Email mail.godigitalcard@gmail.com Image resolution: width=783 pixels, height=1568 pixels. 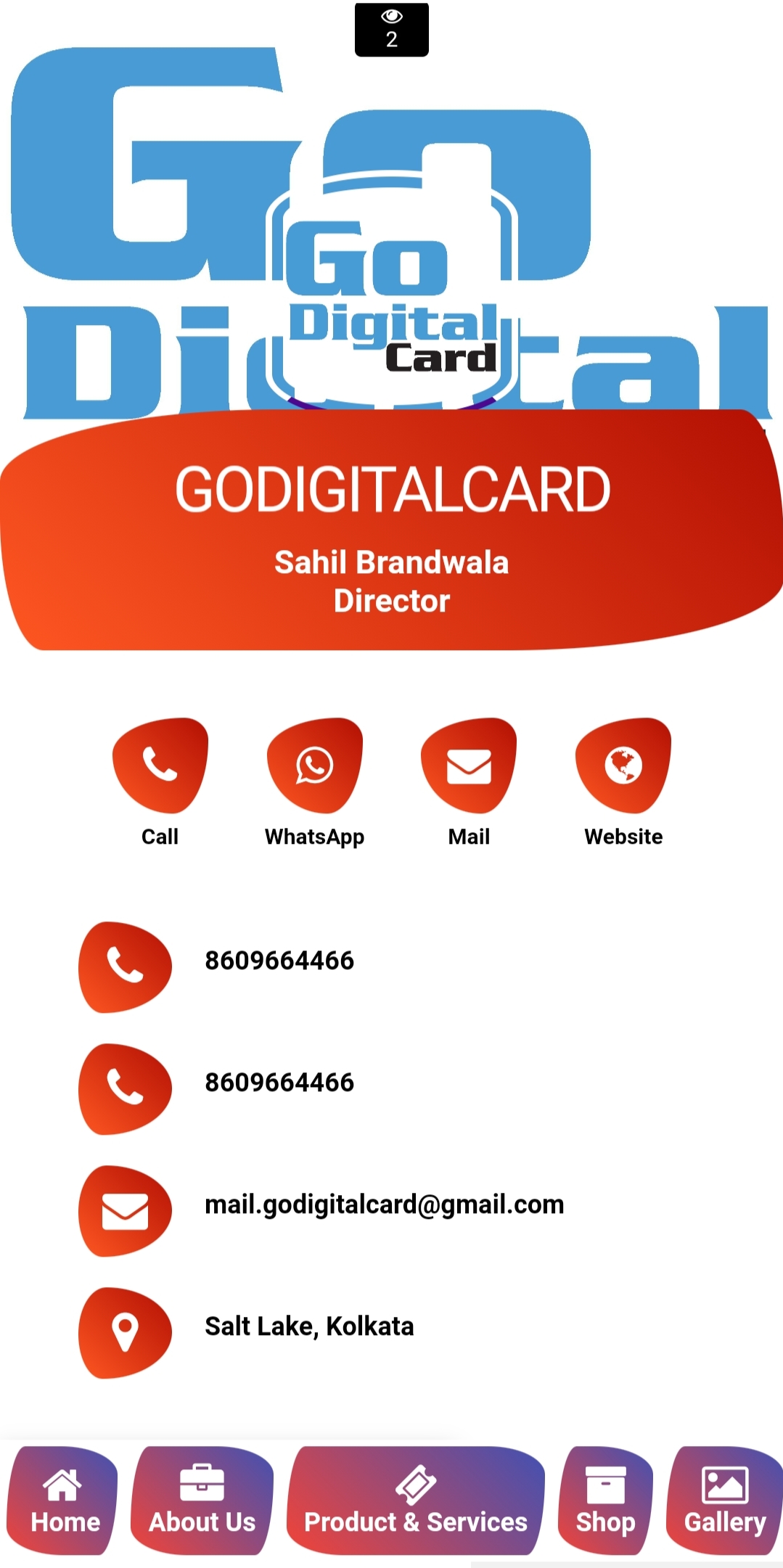click(x=384, y=1204)
